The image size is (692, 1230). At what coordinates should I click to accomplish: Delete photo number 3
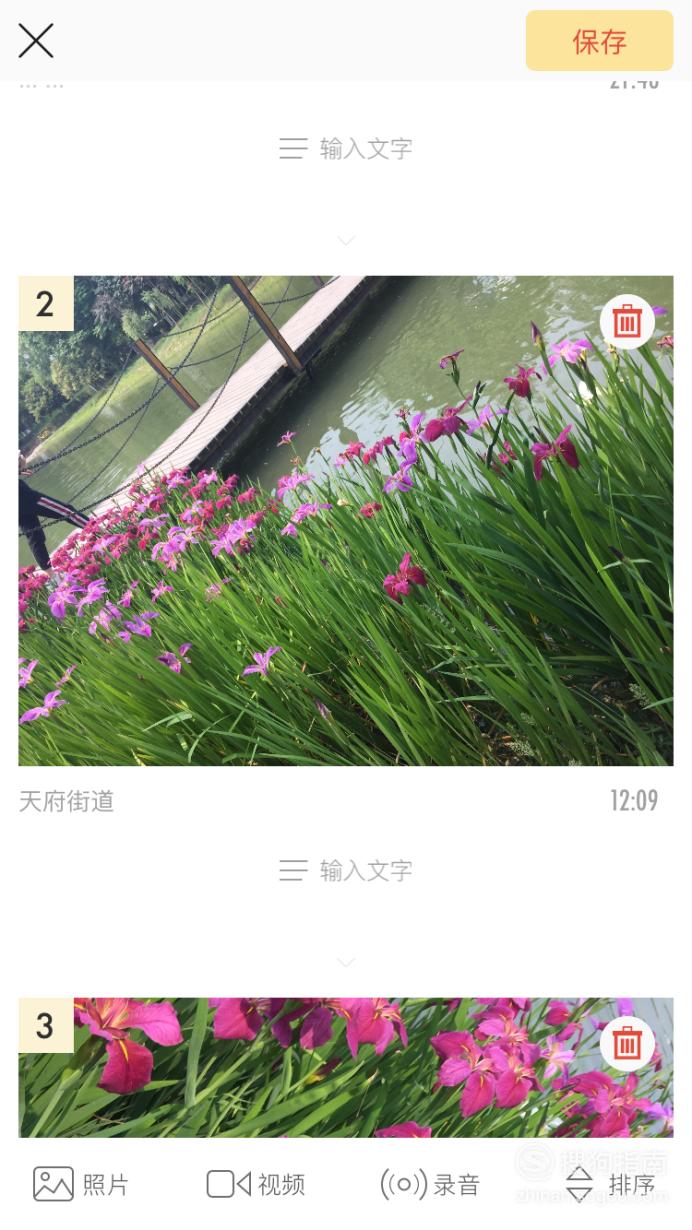pos(627,1044)
